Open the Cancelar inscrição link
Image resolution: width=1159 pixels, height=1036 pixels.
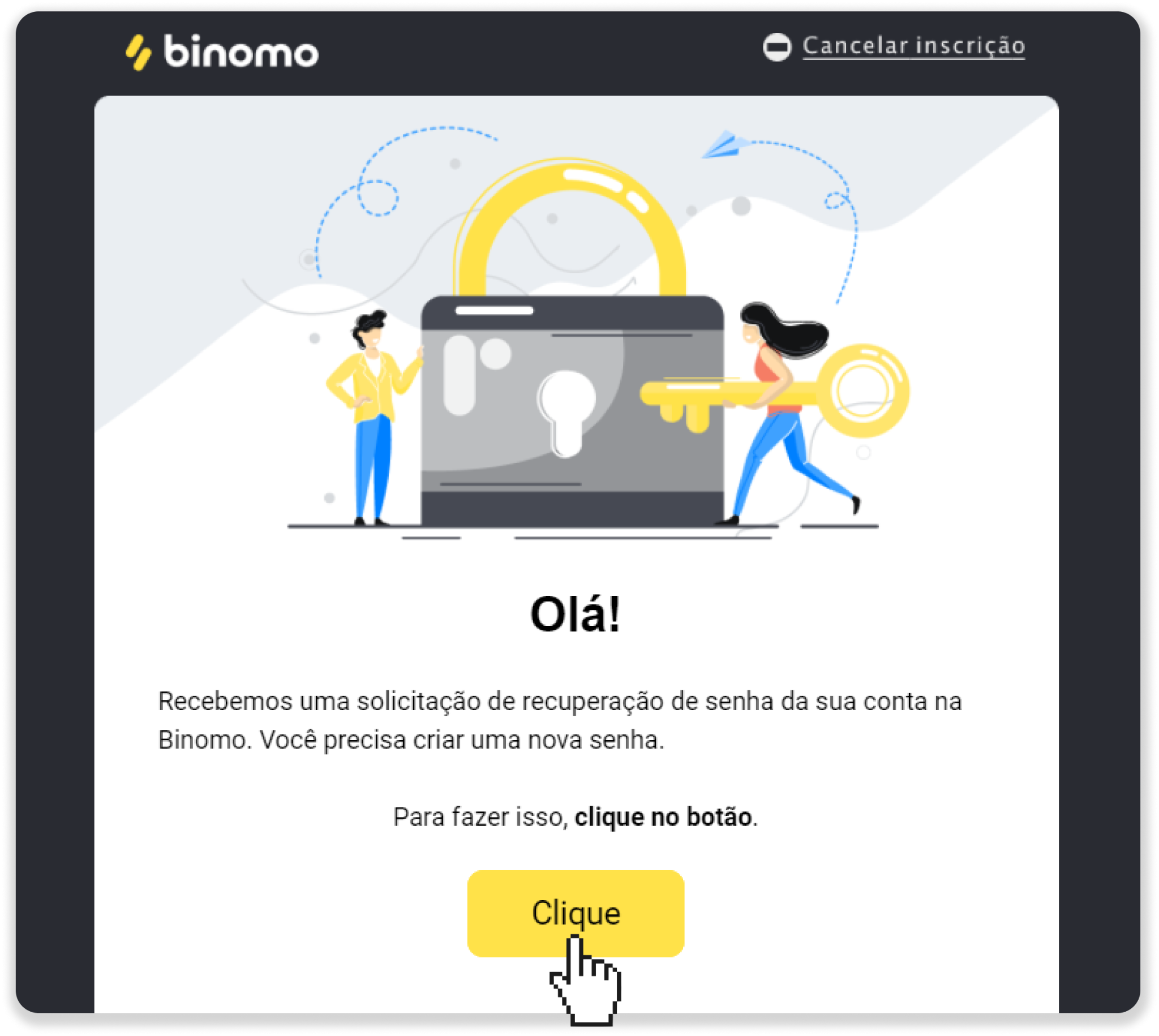pos(913,46)
